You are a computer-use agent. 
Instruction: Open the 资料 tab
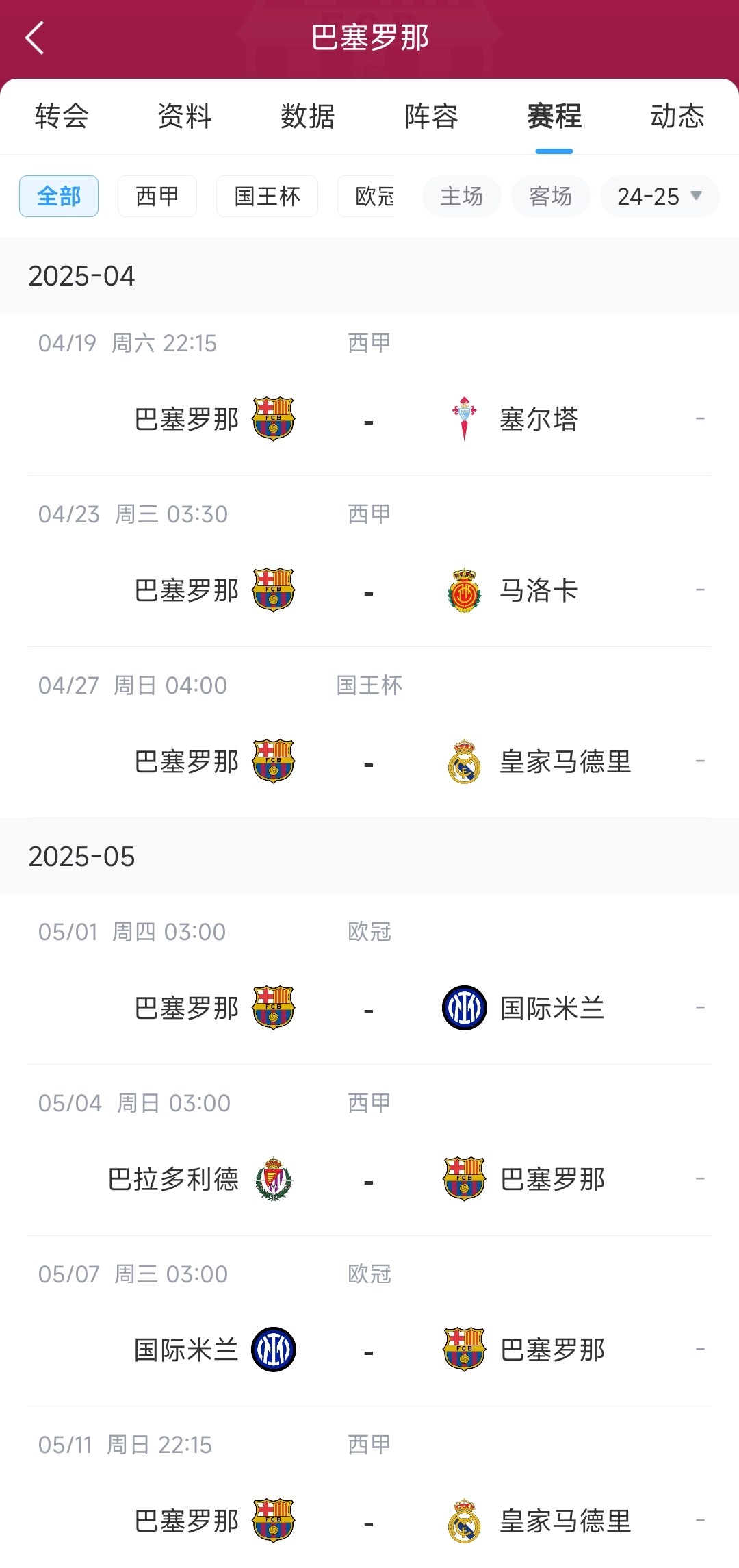coord(185,116)
